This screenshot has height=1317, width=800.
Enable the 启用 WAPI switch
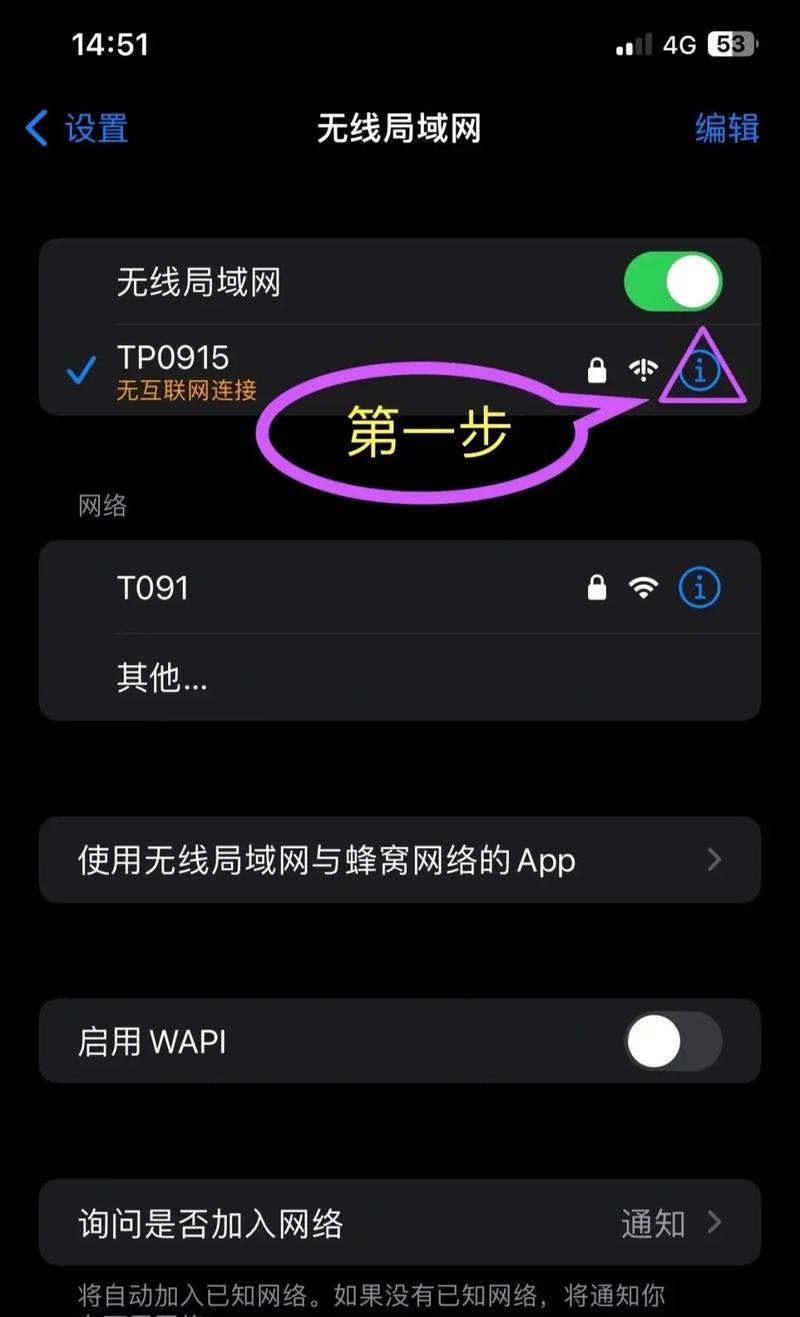tap(672, 1041)
